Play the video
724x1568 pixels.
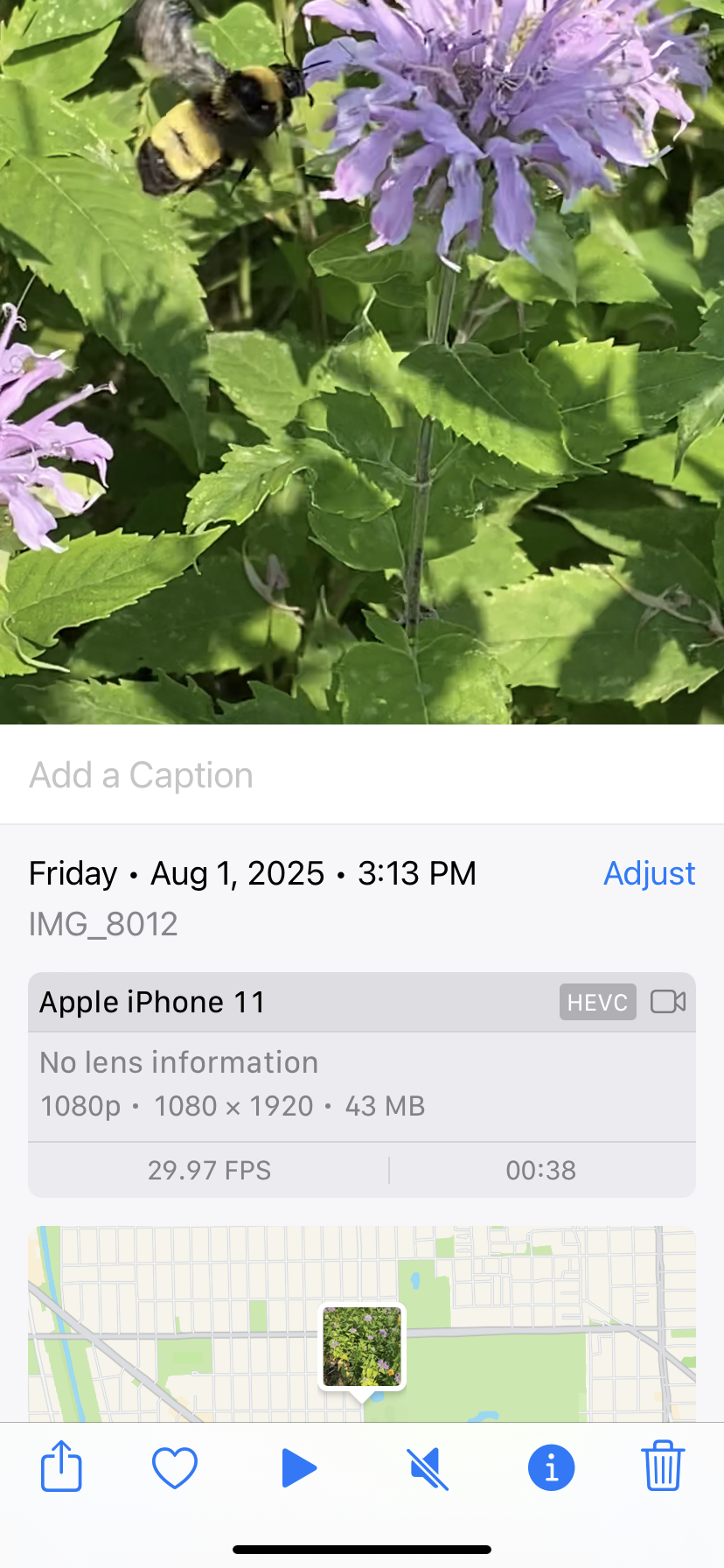[x=299, y=1467]
